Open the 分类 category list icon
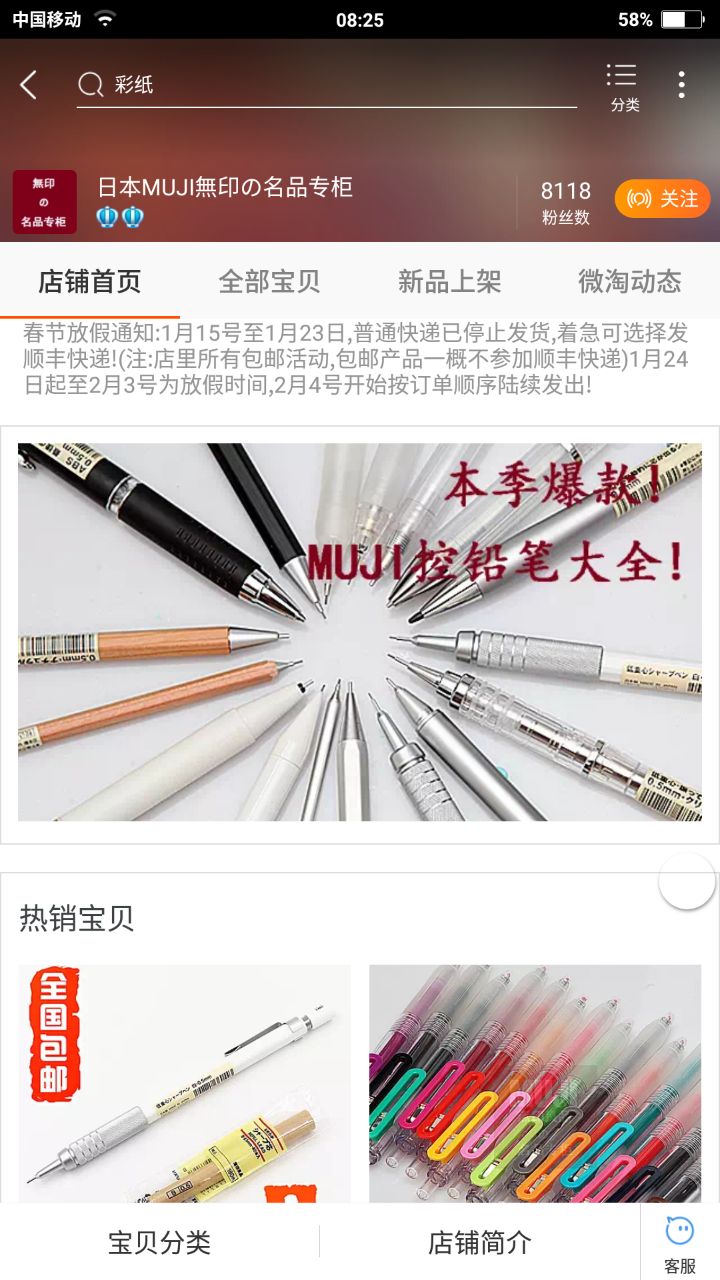Screen dimensions: 720x1280 coord(624,87)
